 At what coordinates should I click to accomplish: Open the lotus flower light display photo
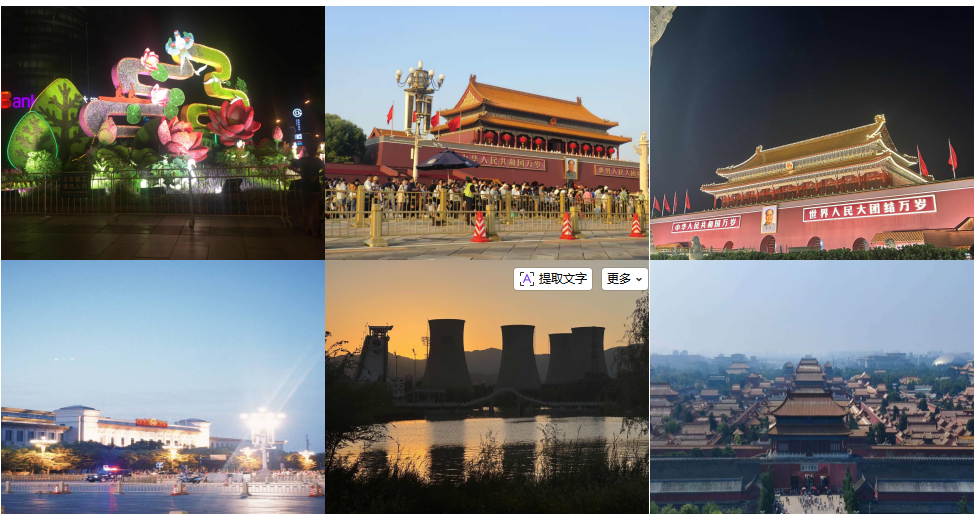[162, 132]
